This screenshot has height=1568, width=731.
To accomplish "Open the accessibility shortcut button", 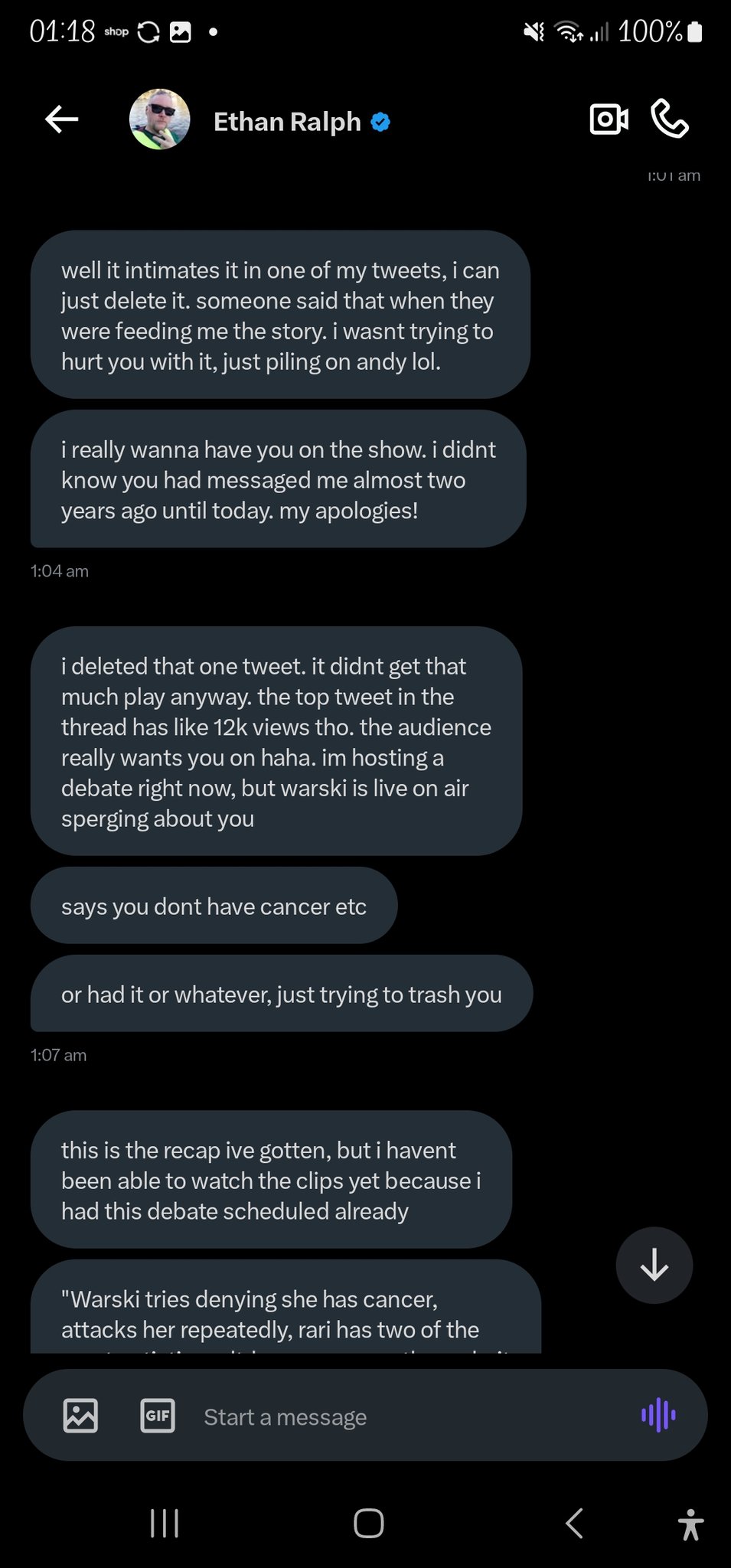I will coord(690,1524).
